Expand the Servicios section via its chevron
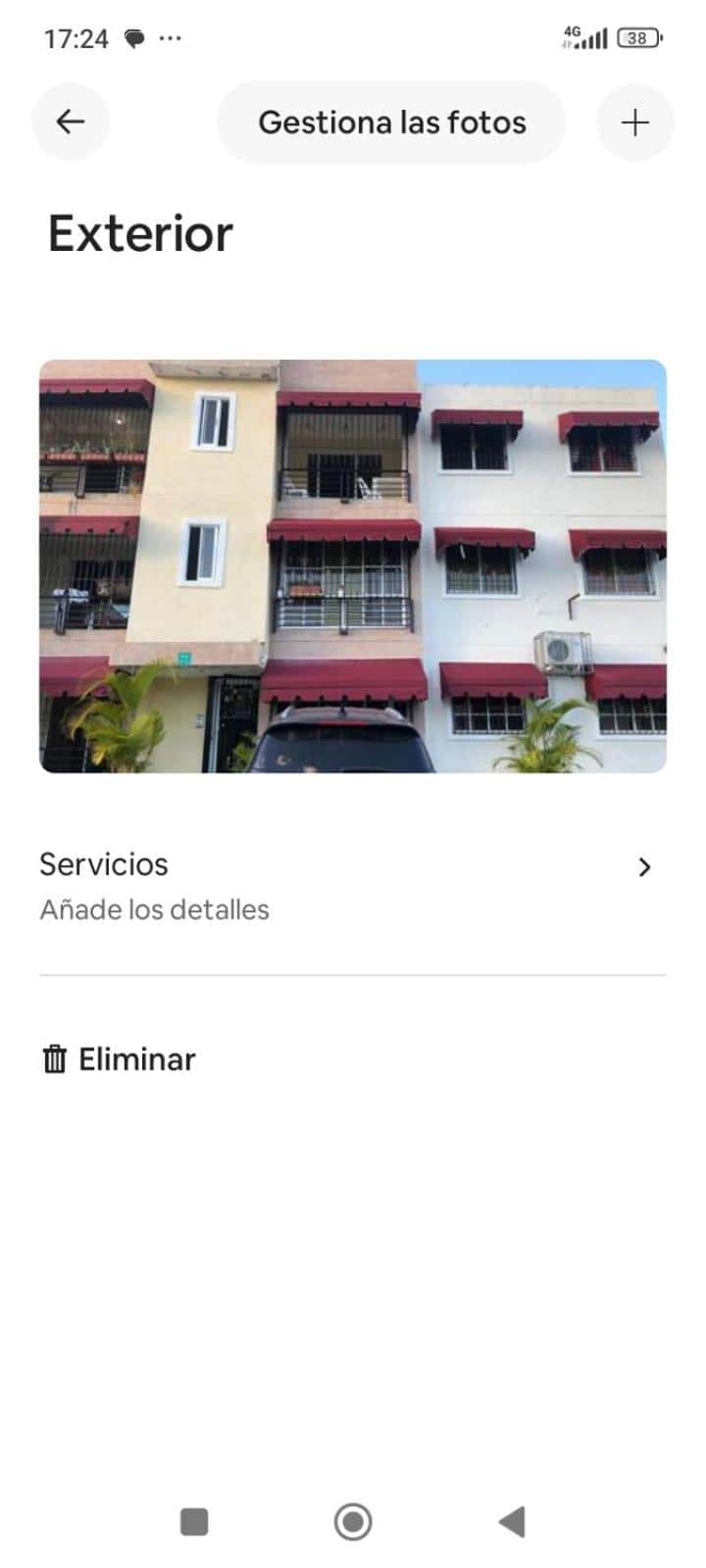 coord(644,867)
